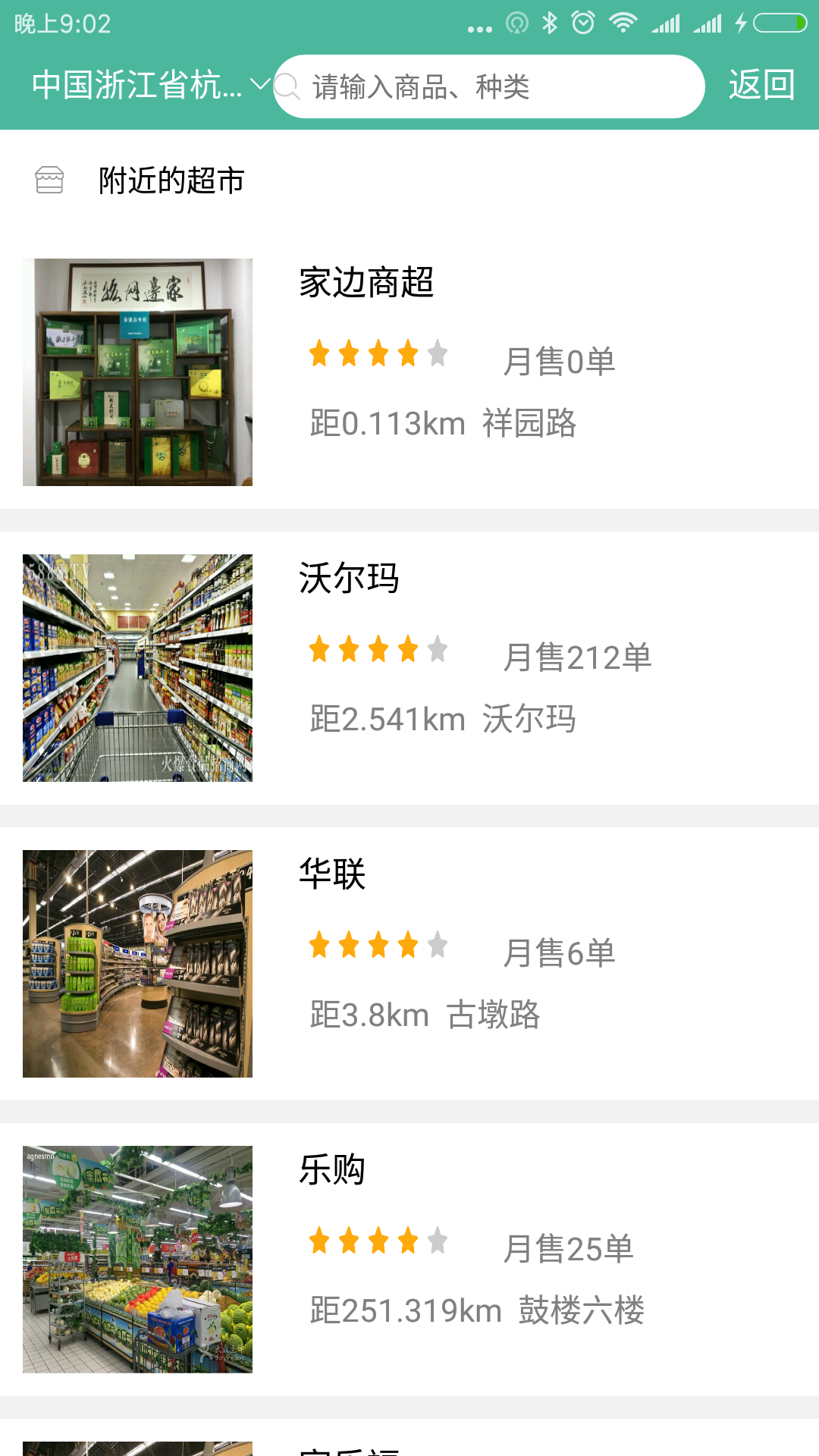This screenshot has width=819, height=1456.
Task: Open the 沃尔玛 supermarket listing
Action: click(x=409, y=667)
